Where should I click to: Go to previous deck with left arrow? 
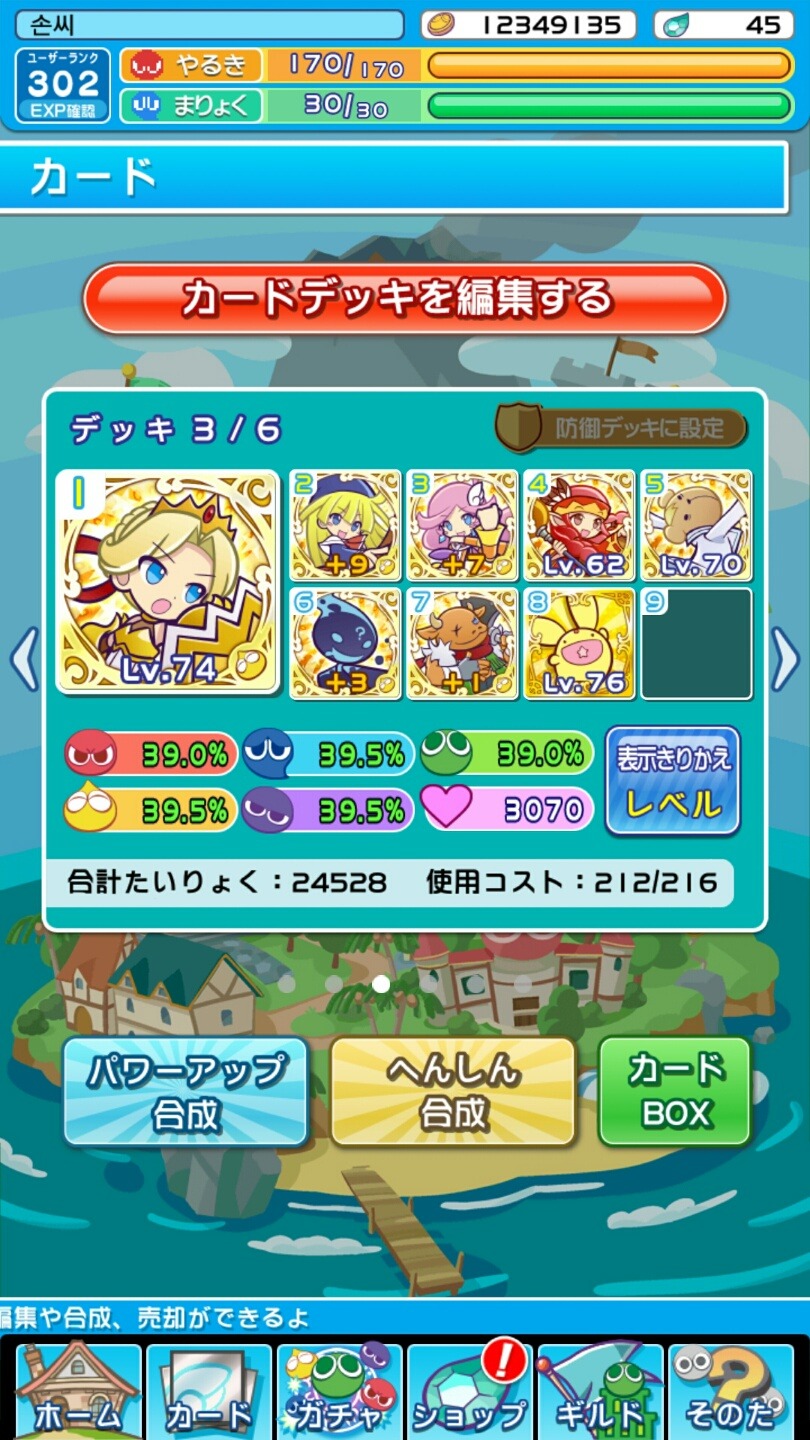point(22,658)
